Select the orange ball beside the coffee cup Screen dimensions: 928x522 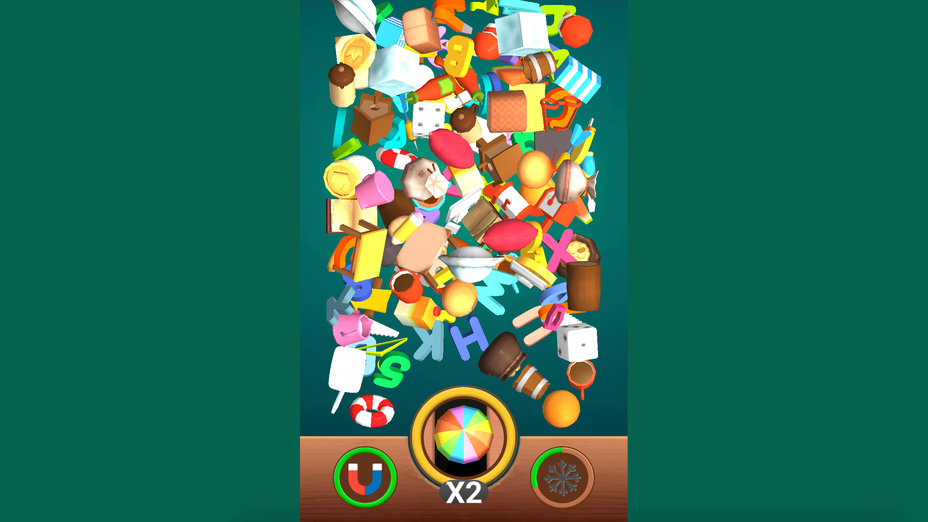(561, 408)
